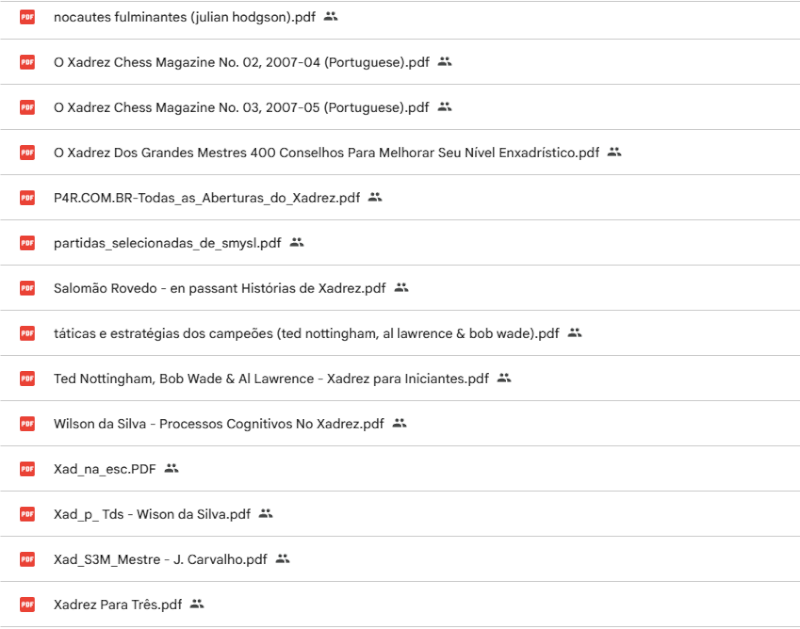Viewport: 800px width, 629px height.
Task: Open Xad_S3M_Mestre - J. Carvalho.pdf
Action: 160,560
